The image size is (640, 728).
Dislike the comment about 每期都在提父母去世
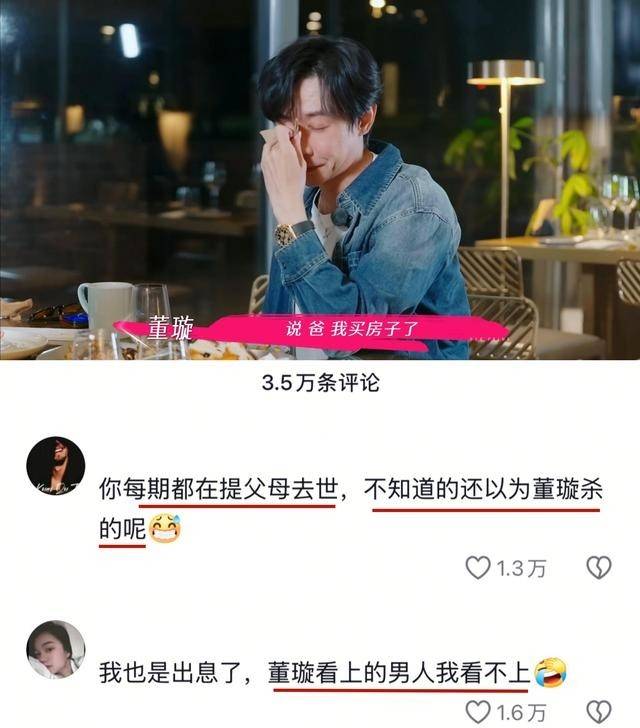(x=597, y=568)
